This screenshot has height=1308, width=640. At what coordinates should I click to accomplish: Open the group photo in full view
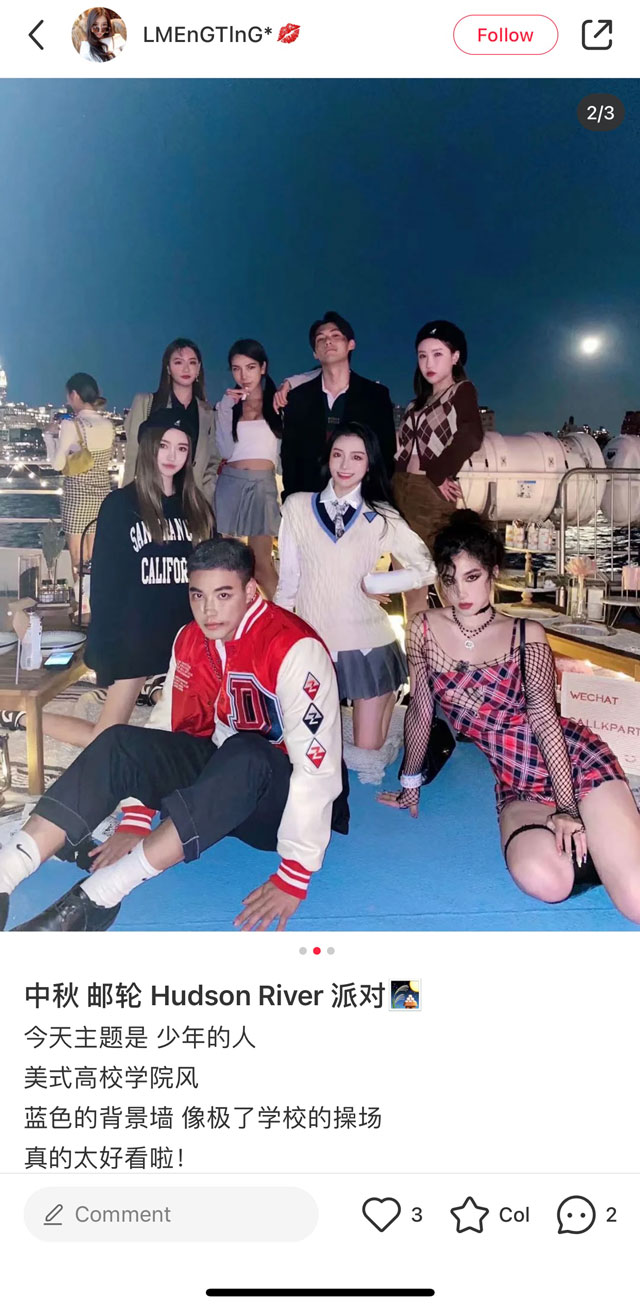(x=320, y=504)
